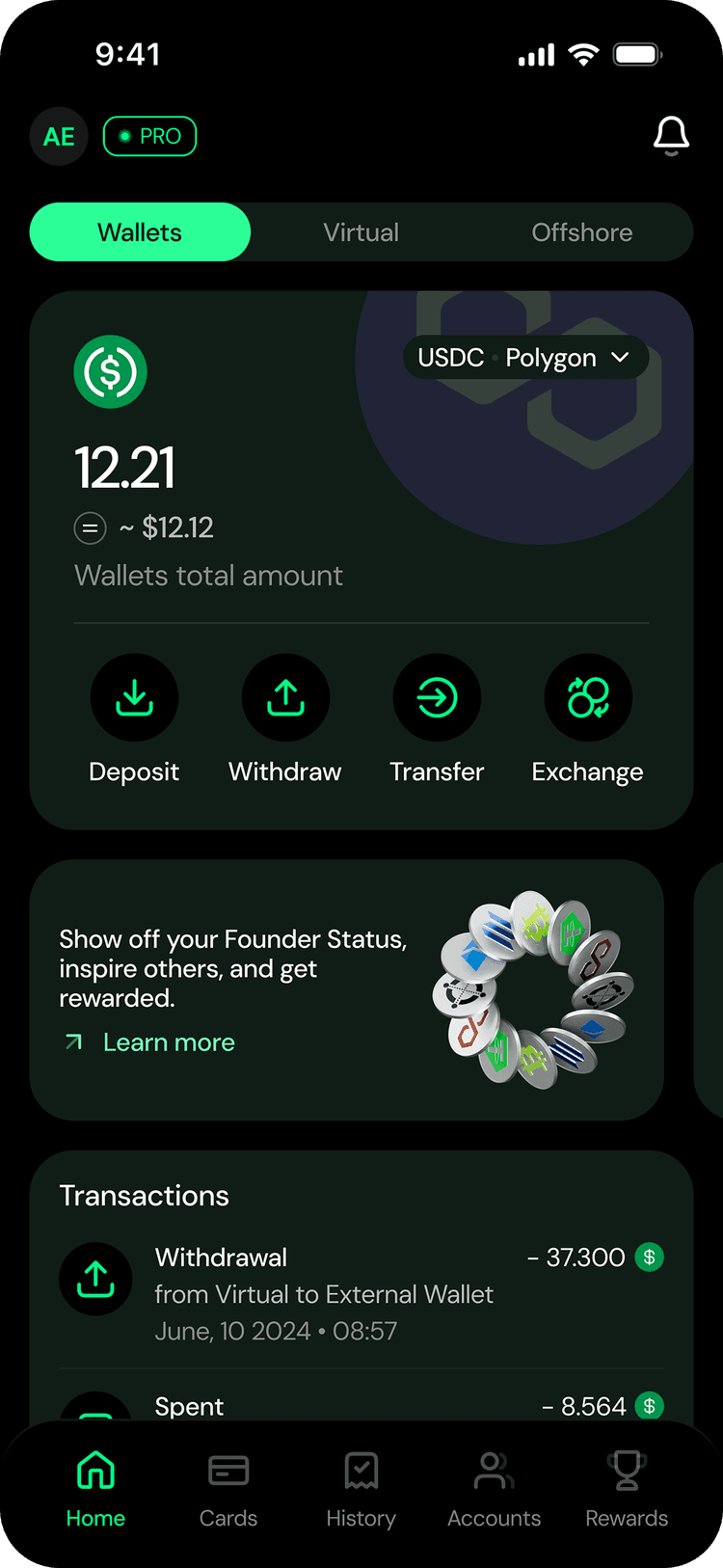Open the Rewards tab
This screenshot has height=1568, width=723.
[x=627, y=1490]
